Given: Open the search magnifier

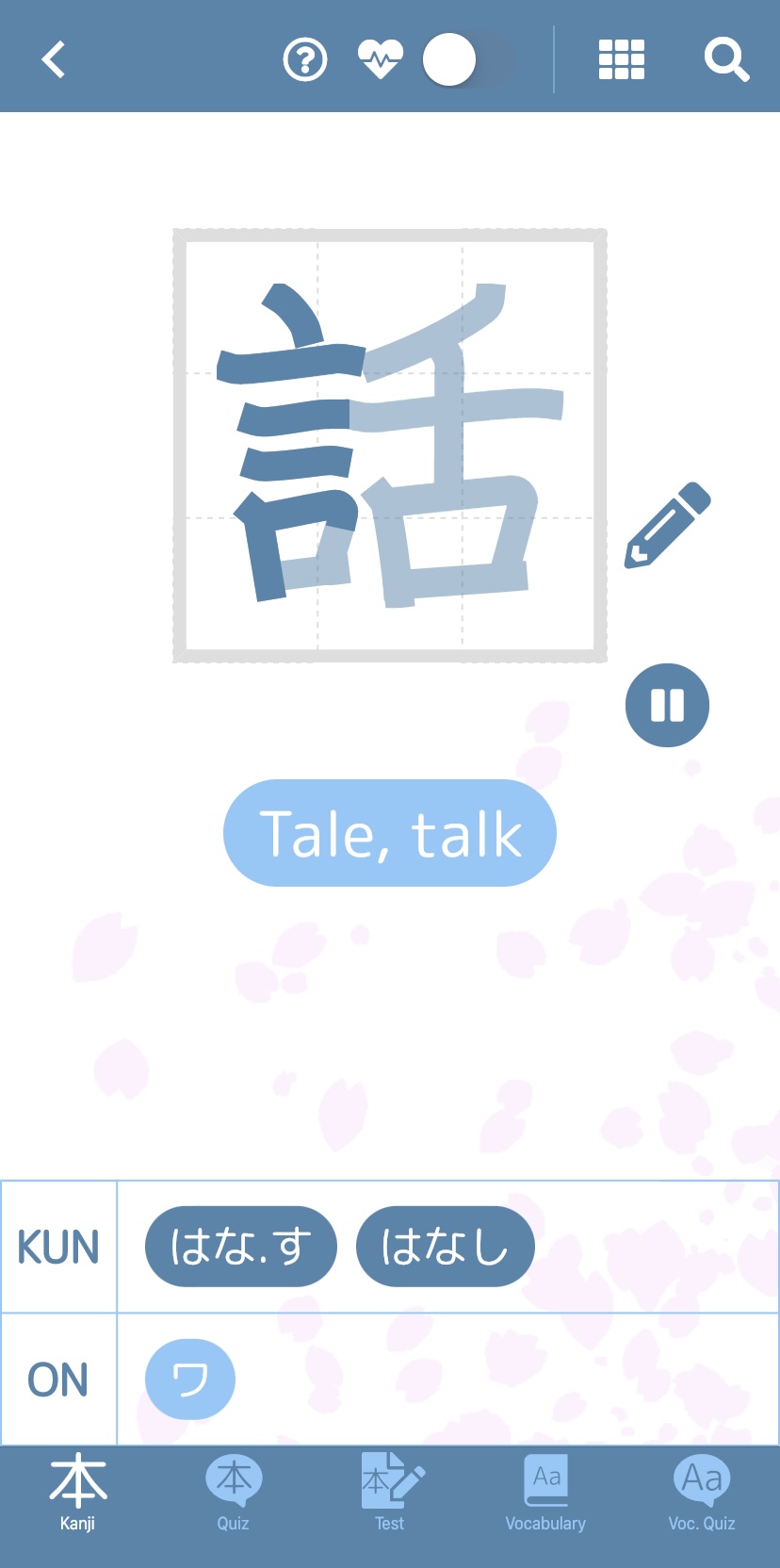Looking at the screenshot, I should (726, 60).
